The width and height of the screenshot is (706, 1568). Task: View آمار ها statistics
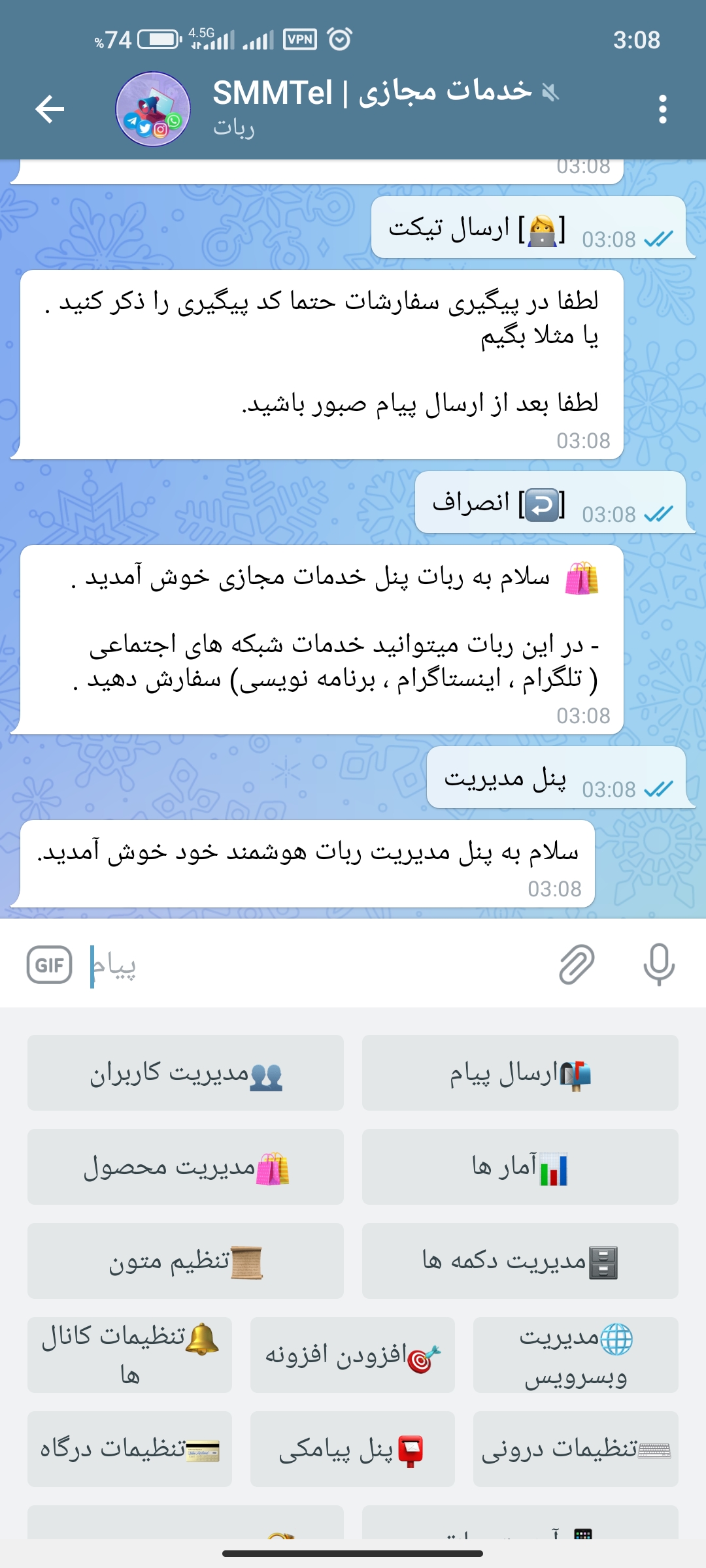pyautogui.click(x=520, y=1167)
